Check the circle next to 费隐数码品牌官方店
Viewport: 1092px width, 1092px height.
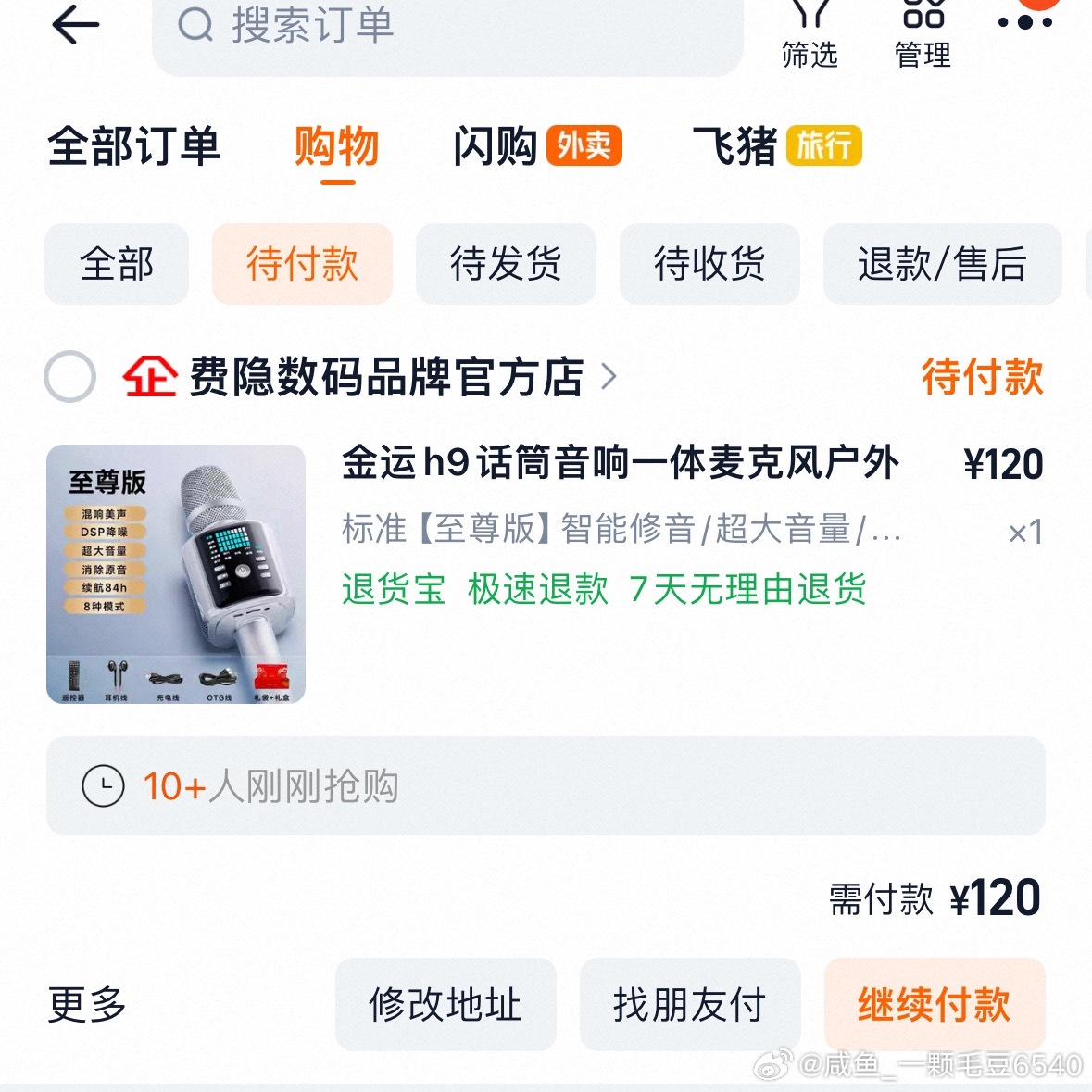point(70,377)
